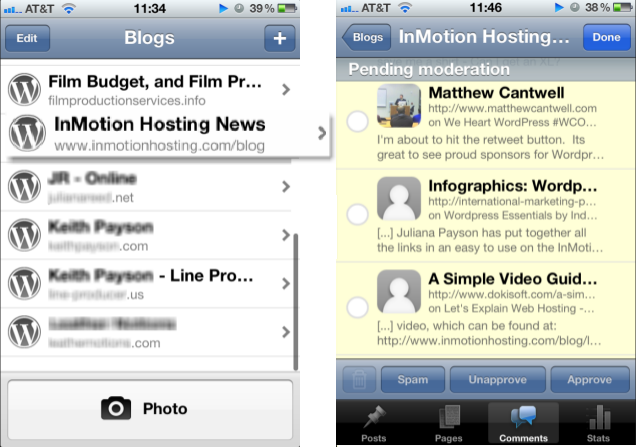Approve the selected comments
The image size is (636, 447).
pyautogui.click(x=589, y=380)
